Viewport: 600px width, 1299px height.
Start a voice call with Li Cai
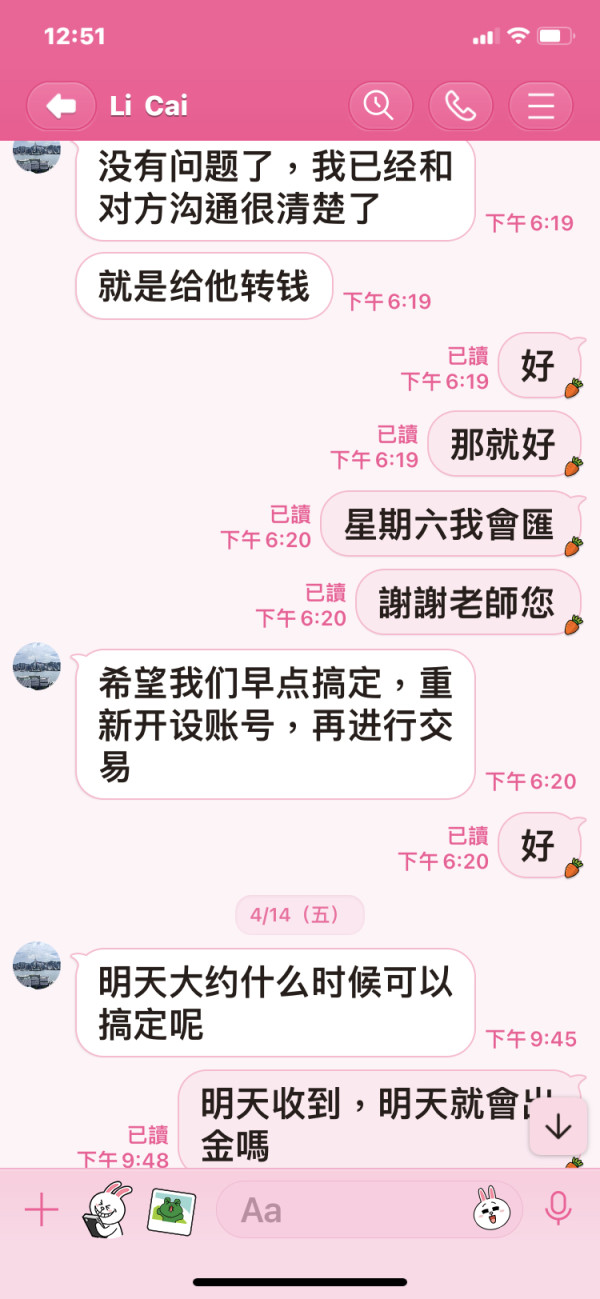click(x=460, y=106)
